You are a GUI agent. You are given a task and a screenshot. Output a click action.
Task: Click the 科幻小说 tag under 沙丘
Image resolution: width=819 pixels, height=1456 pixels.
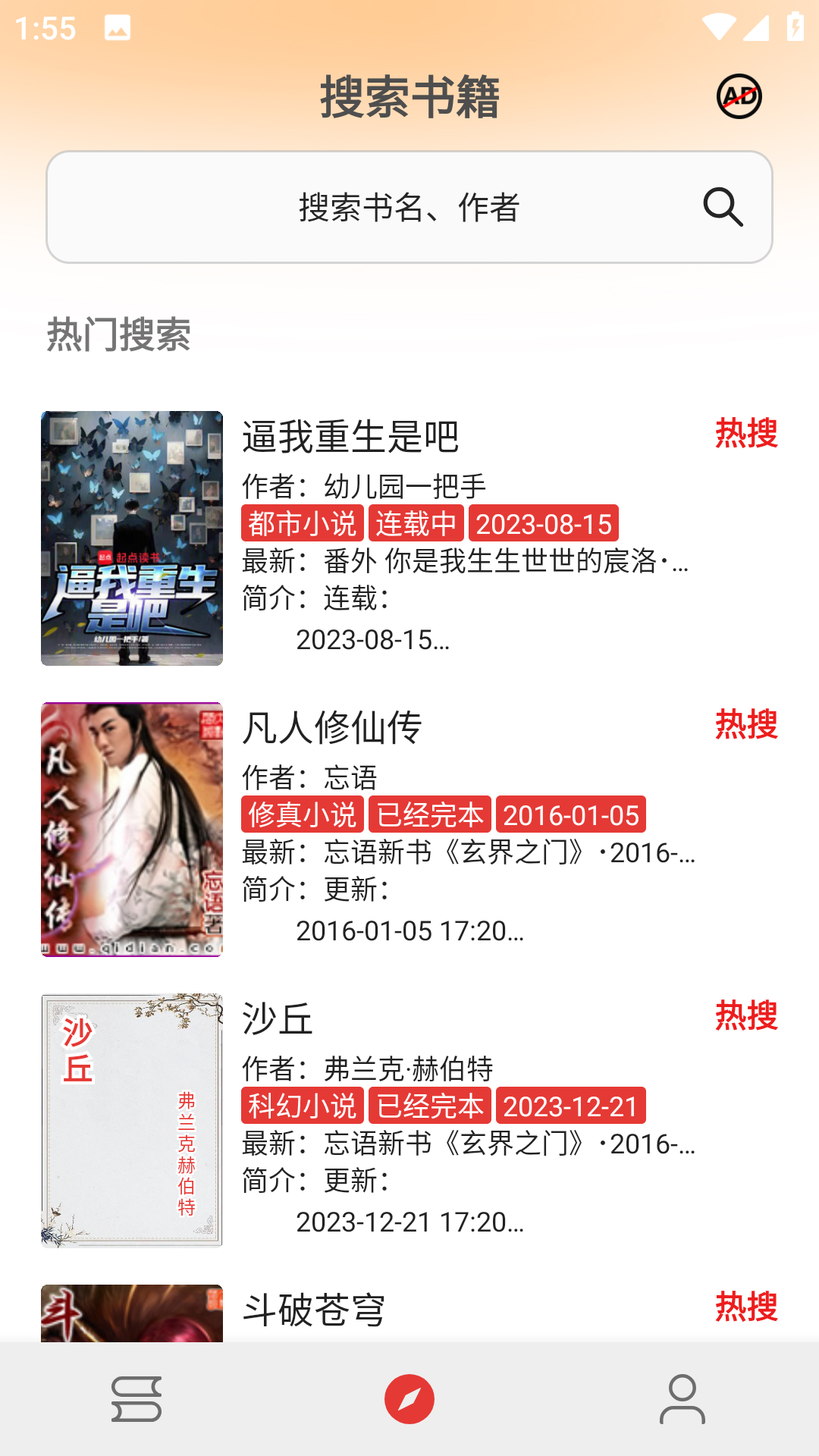click(301, 1106)
